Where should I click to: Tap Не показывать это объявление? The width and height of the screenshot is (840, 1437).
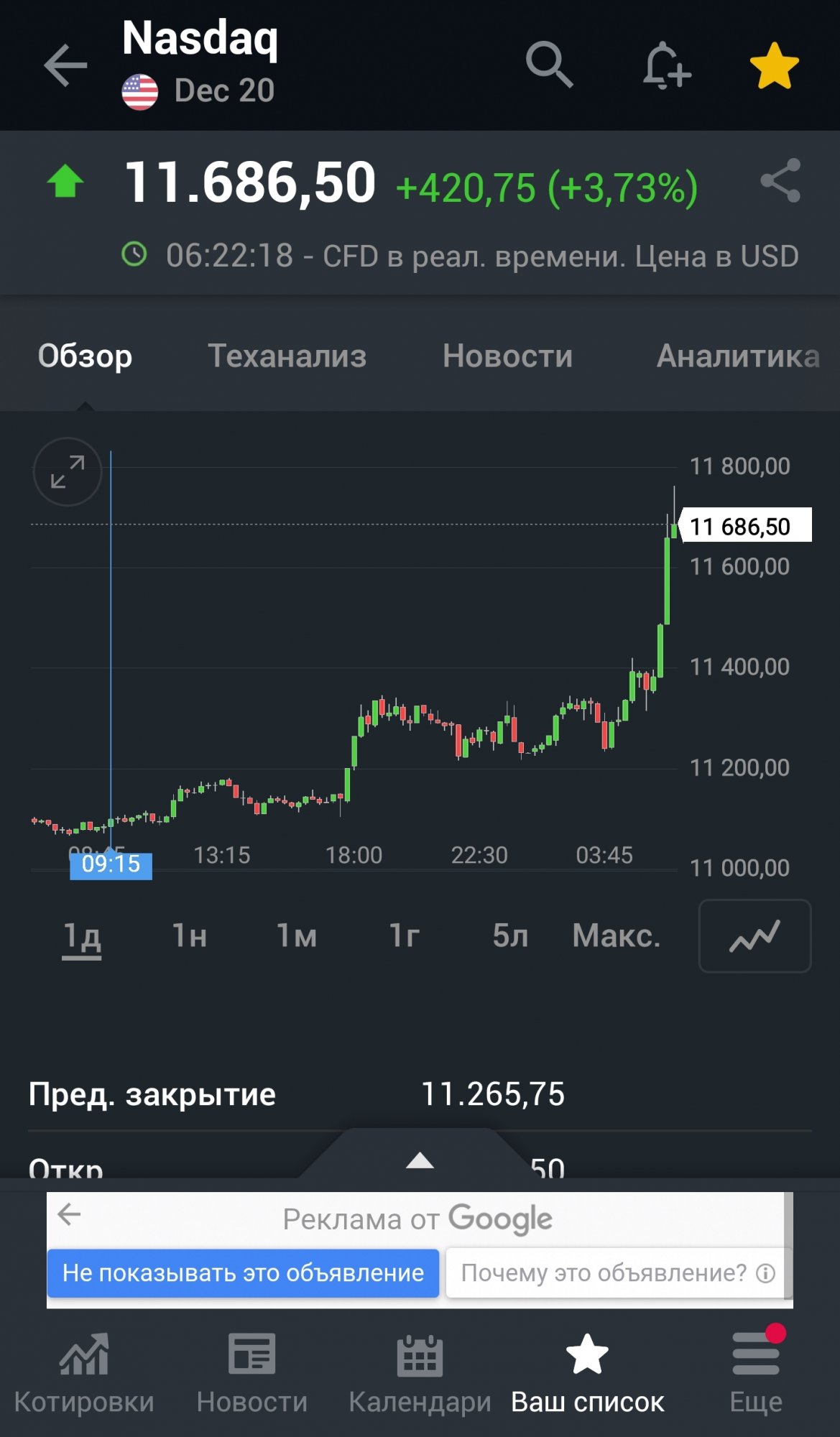pos(243,1272)
